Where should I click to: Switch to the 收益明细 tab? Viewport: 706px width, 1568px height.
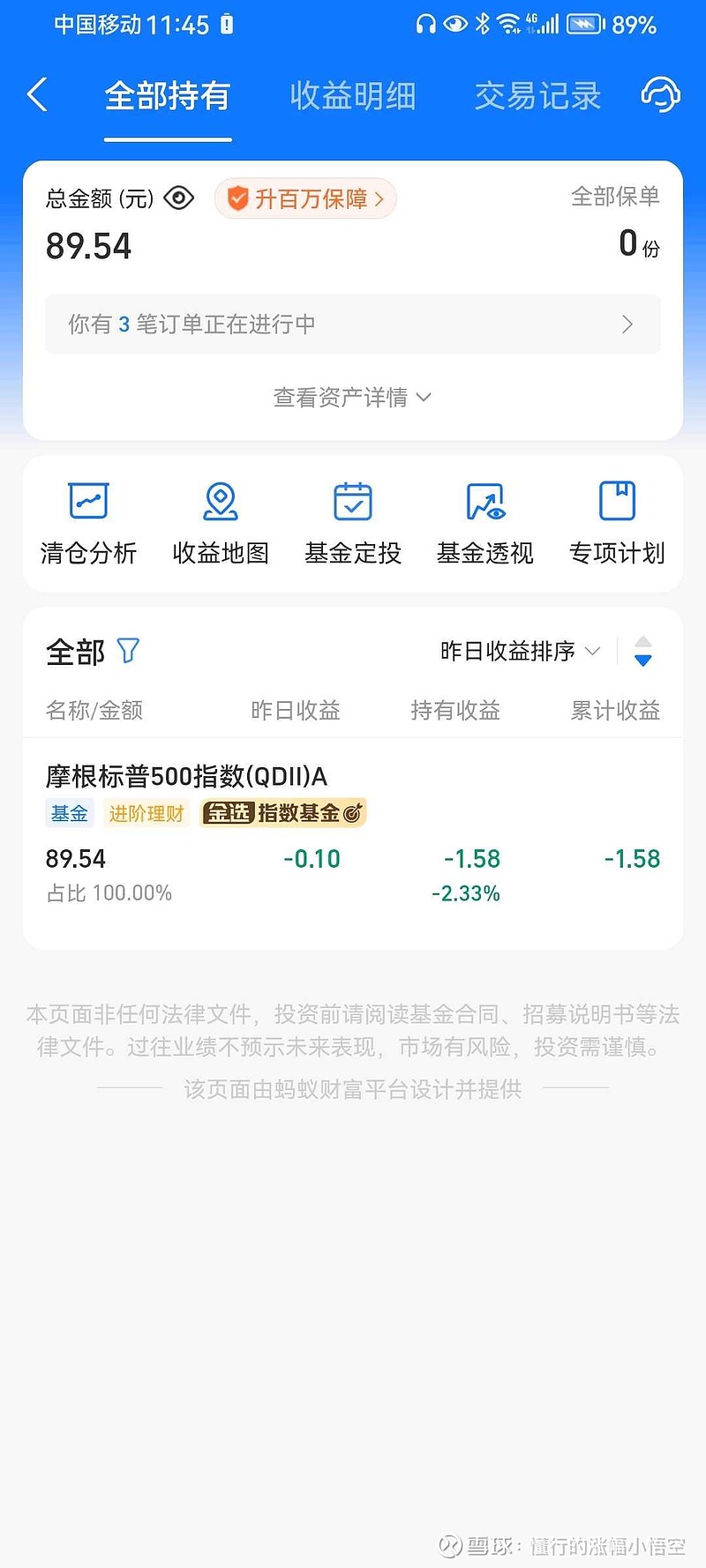coord(353,97)
